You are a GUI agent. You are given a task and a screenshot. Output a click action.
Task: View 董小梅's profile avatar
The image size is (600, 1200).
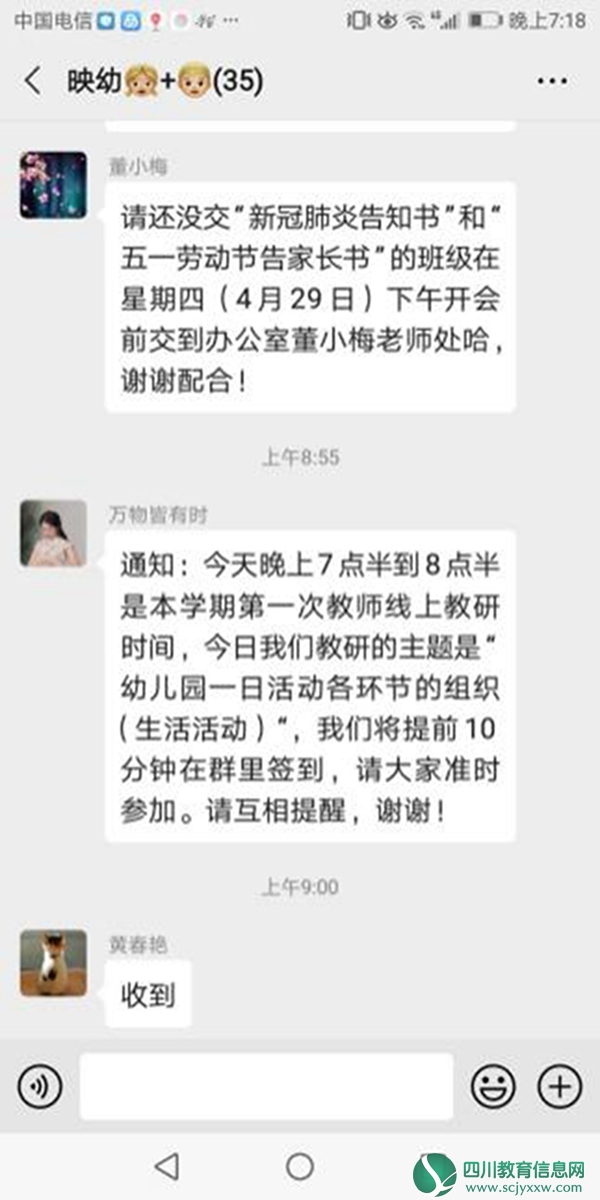53,185
